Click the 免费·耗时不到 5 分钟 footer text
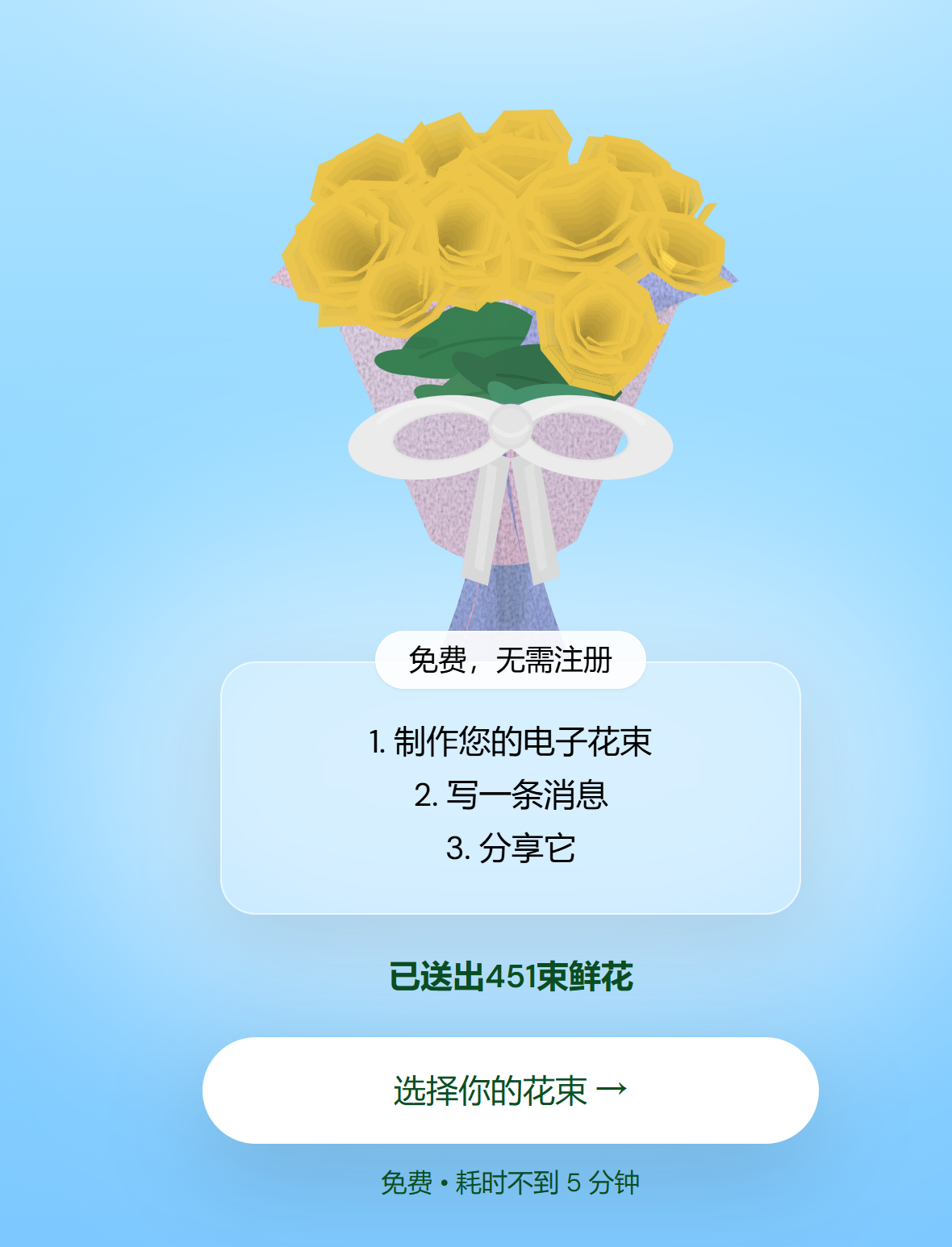Screen dimensions: 952x1247 (511, 1182)
